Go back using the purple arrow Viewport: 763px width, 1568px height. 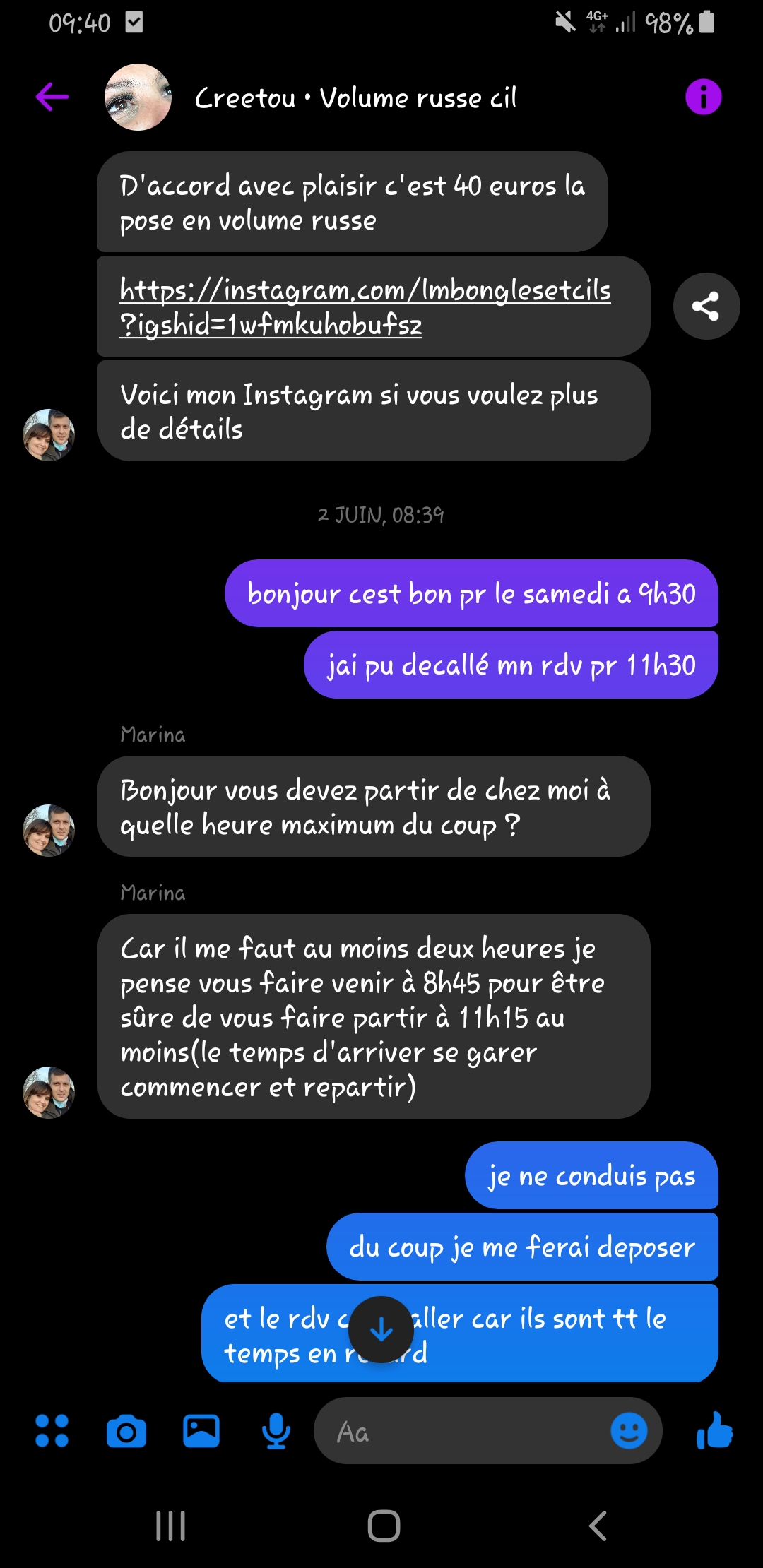(52, 97)
